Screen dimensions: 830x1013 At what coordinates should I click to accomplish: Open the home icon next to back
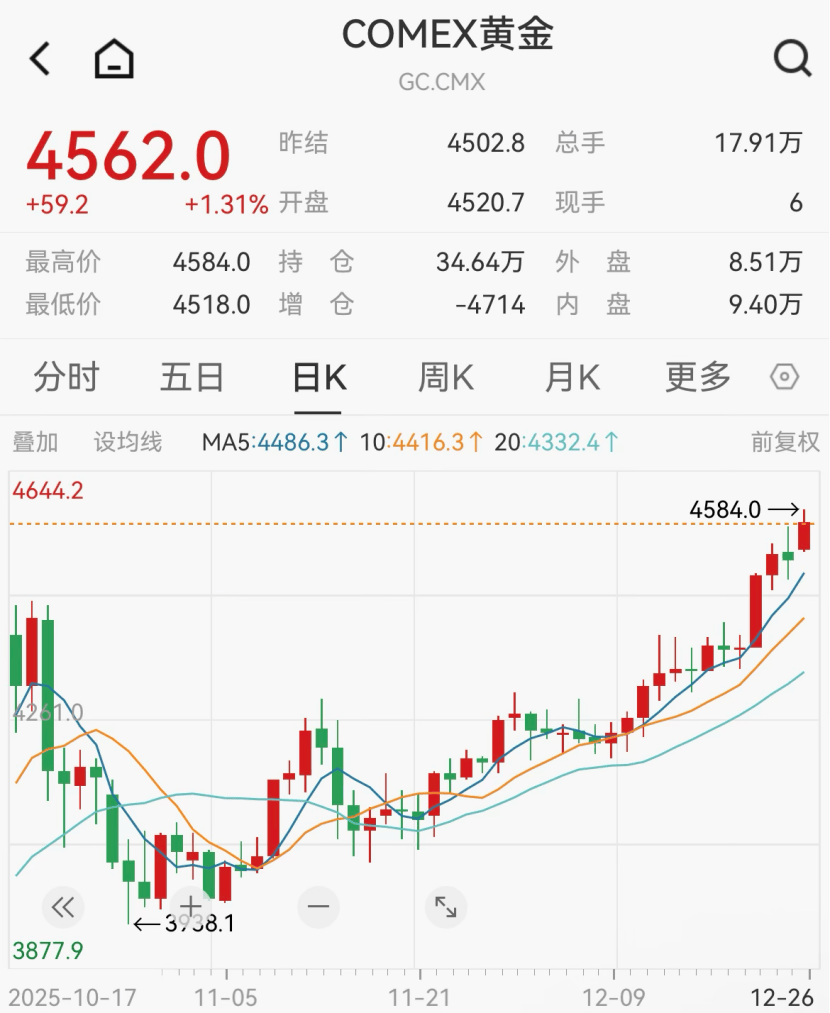[x=114, y=59]
